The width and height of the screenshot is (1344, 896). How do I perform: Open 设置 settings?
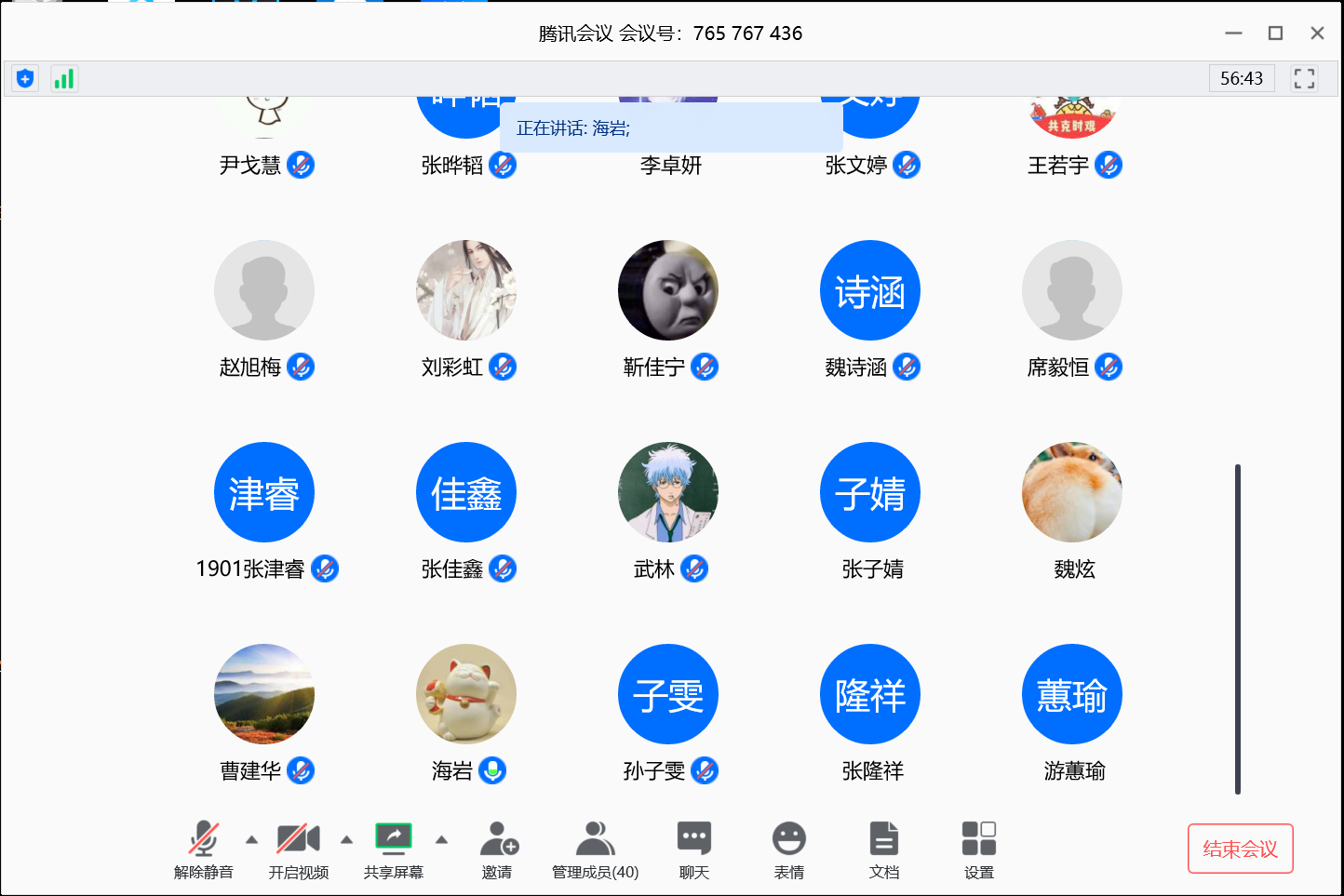click(979, 848)
